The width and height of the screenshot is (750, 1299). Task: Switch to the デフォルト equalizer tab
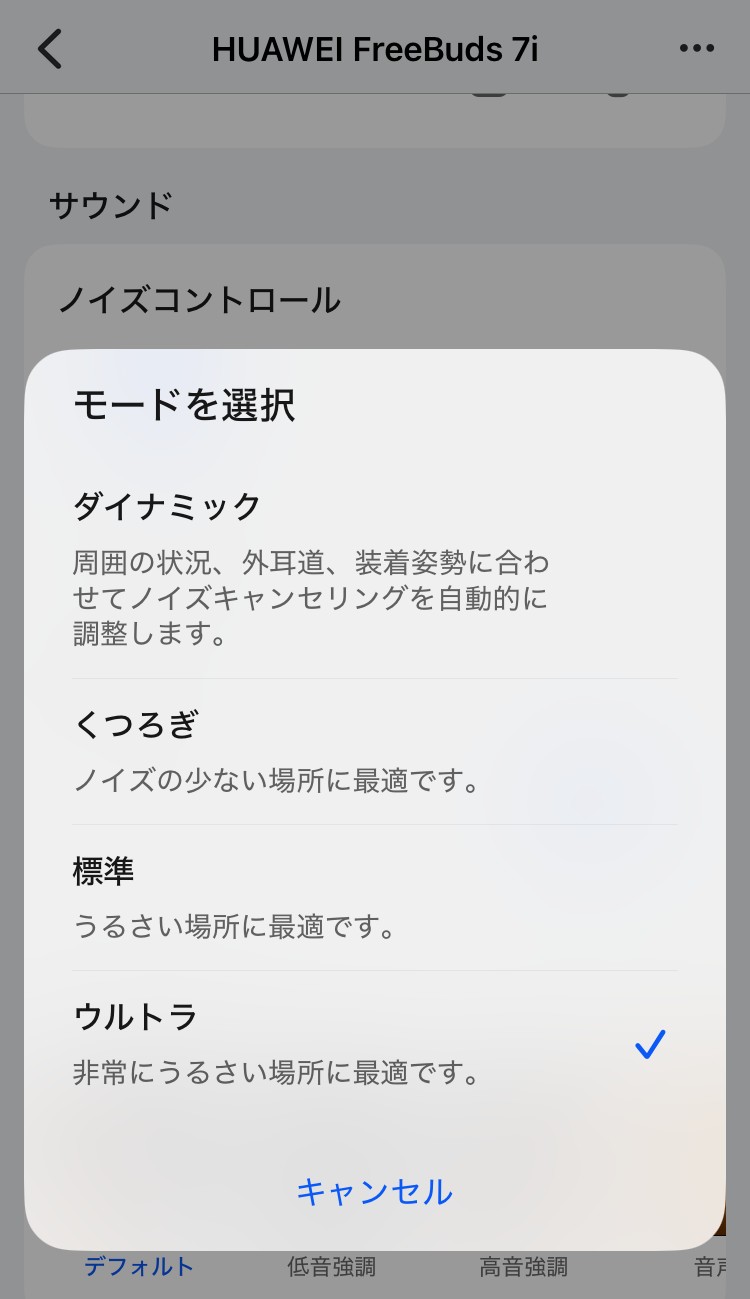[x=139, y=1266]
